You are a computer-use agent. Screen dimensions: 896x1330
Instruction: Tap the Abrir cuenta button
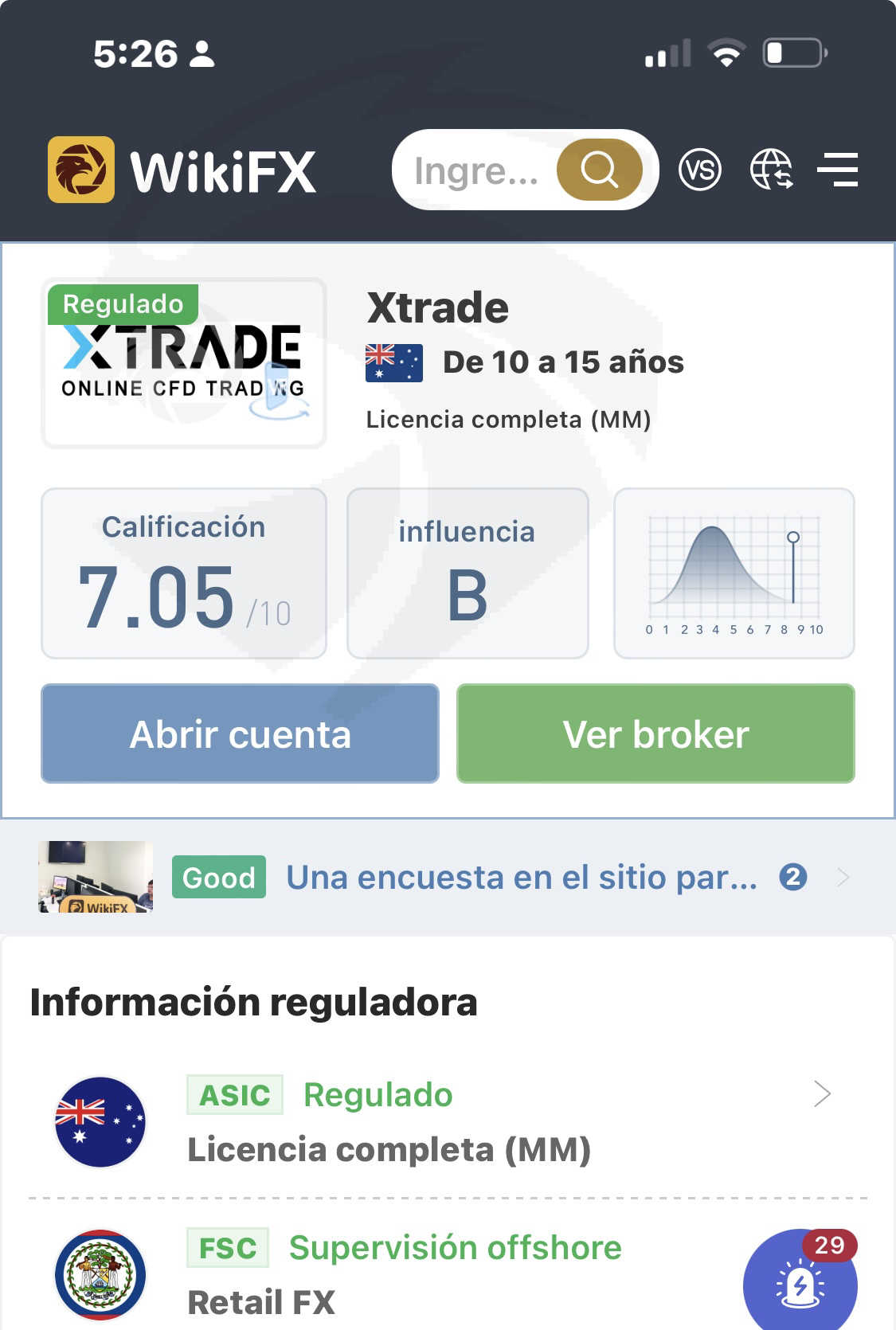click(240, 733)
